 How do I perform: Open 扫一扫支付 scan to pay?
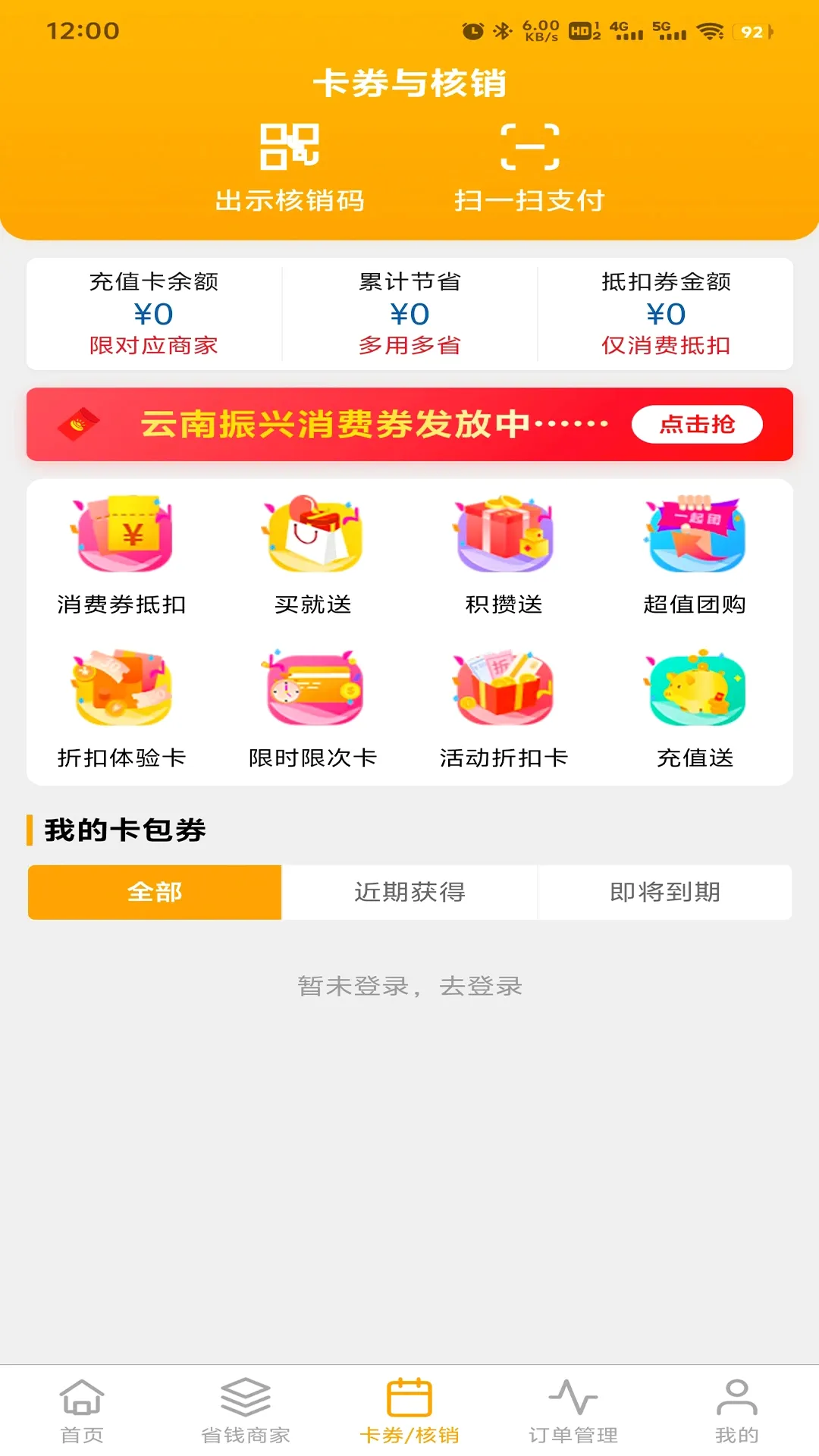[529, 168]
